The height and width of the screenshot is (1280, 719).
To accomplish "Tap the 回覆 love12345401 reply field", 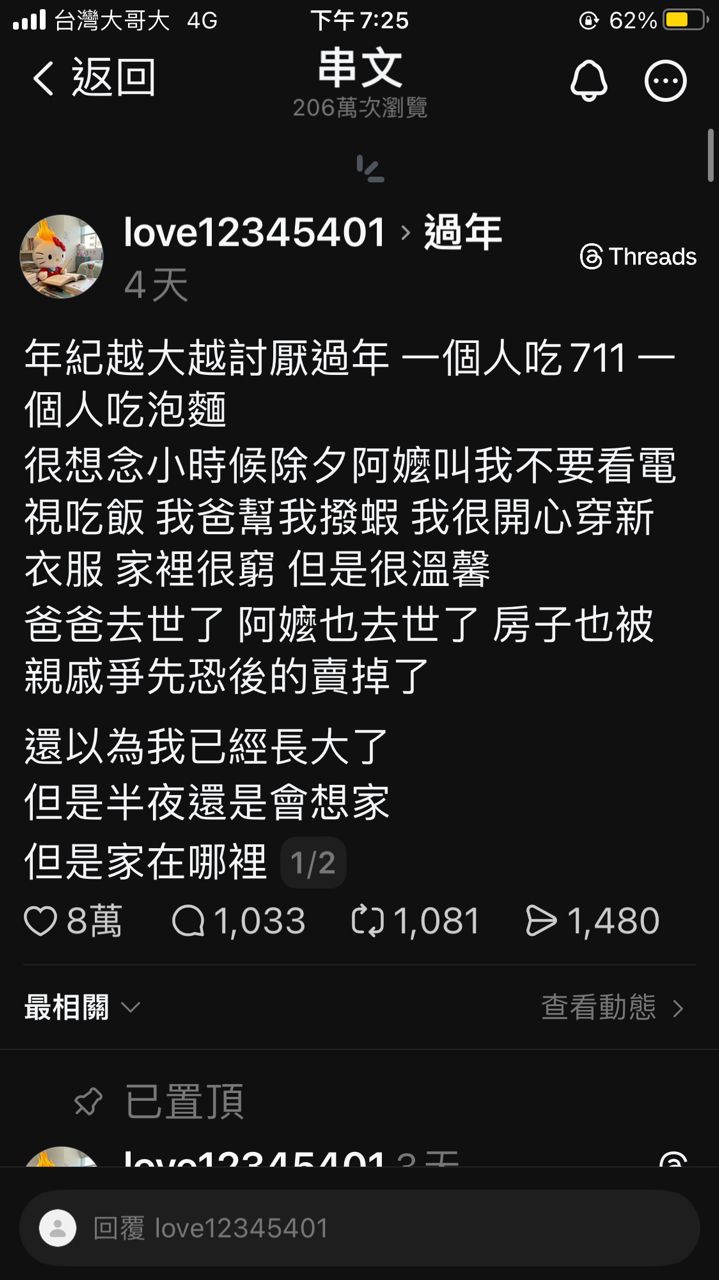I will click(x=360, y=1228).
